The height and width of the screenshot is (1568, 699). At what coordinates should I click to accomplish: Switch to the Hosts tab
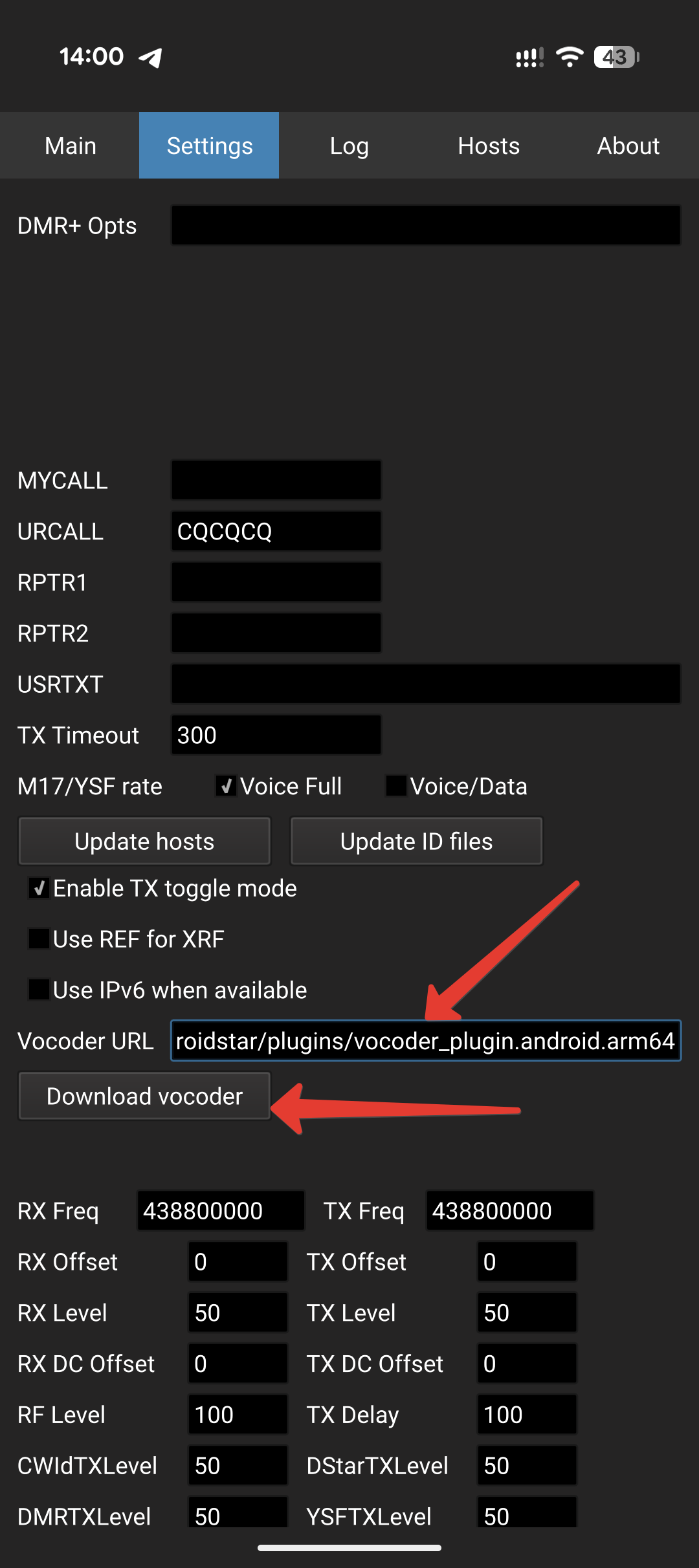(489, 146)
